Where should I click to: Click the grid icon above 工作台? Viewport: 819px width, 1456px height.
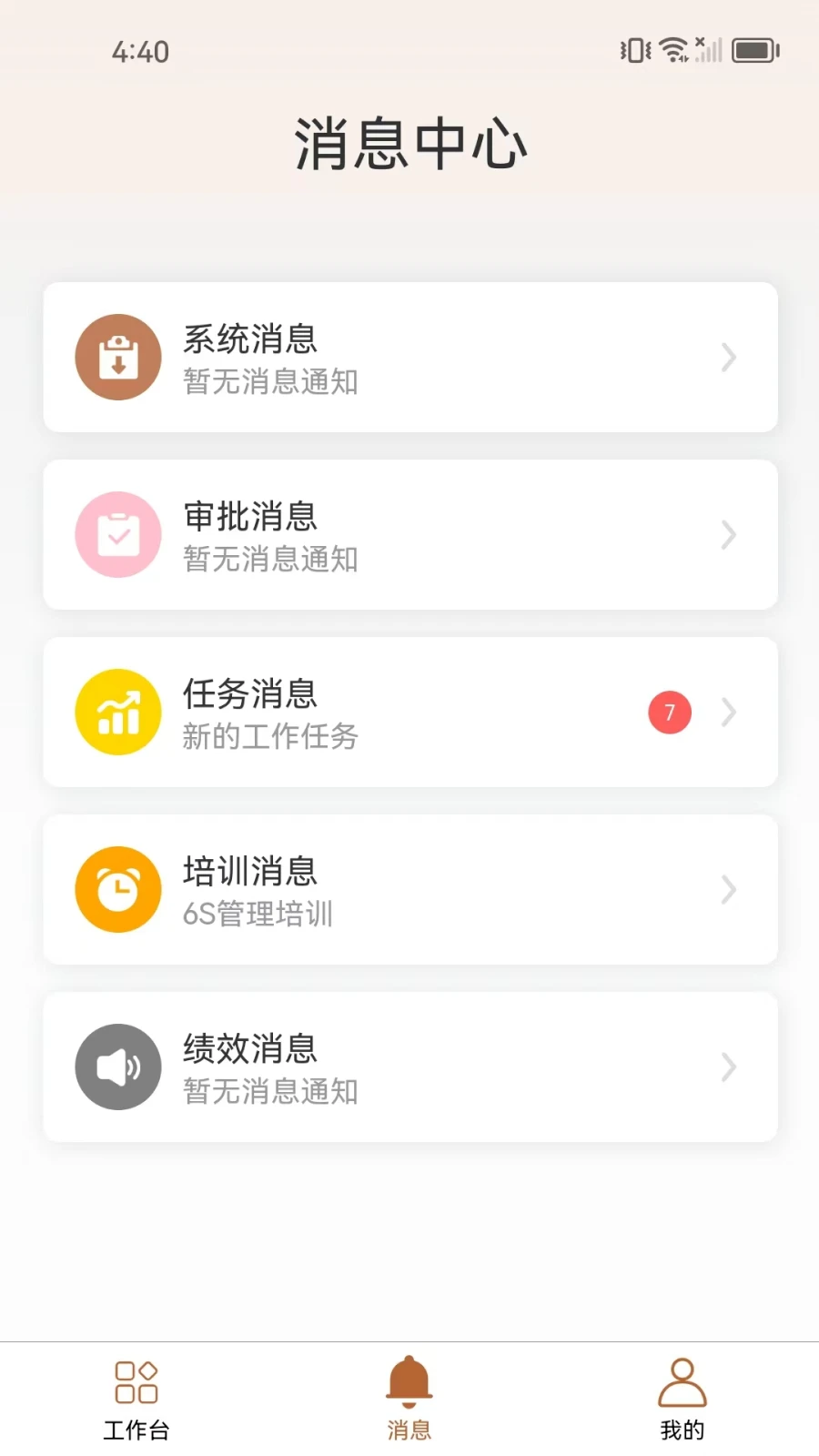tap(136, 1380)
